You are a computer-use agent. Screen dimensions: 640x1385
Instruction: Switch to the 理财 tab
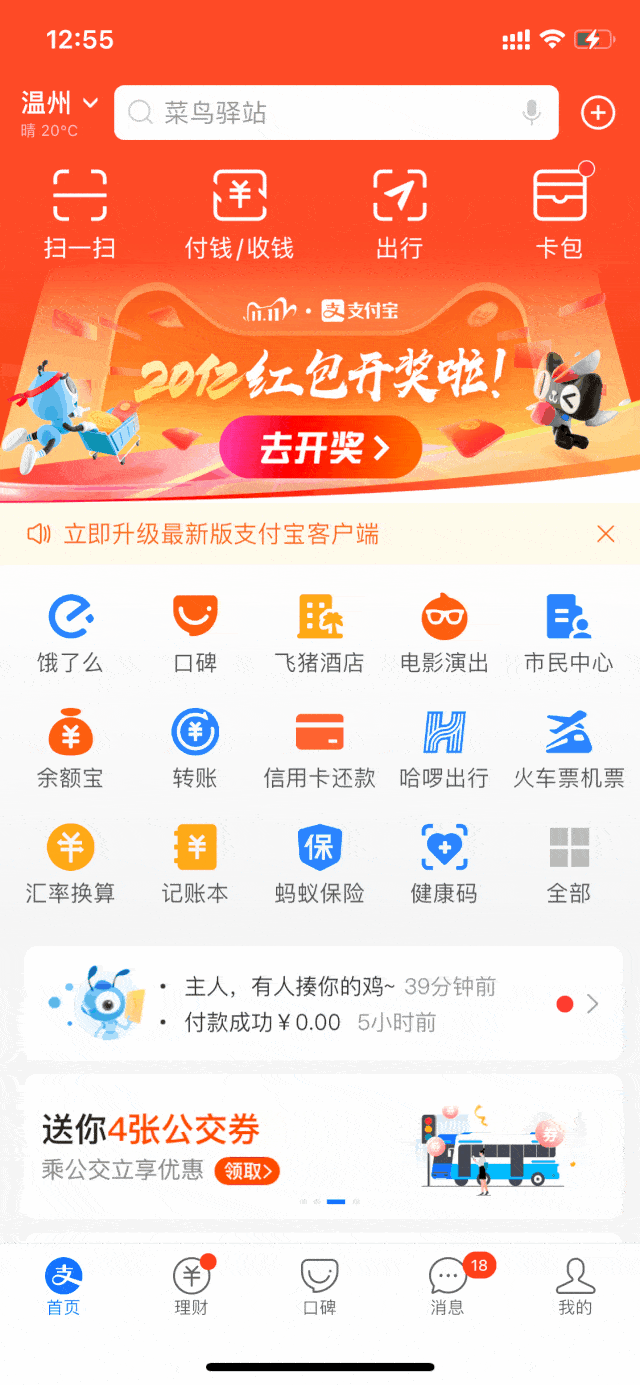pyautogui.click(x=191, y=1286)
